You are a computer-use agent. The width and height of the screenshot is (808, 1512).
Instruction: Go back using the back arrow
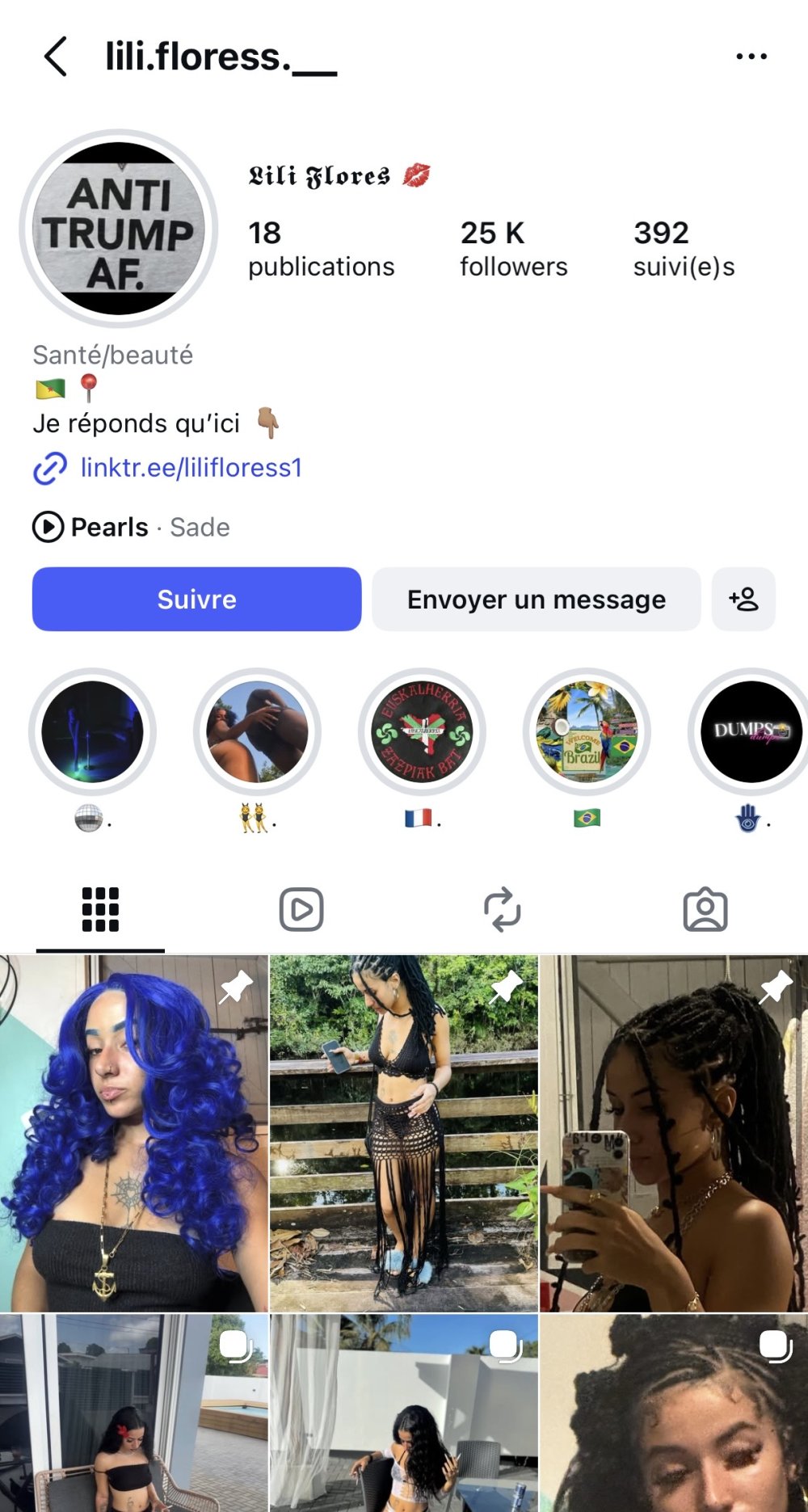(55, 57)
